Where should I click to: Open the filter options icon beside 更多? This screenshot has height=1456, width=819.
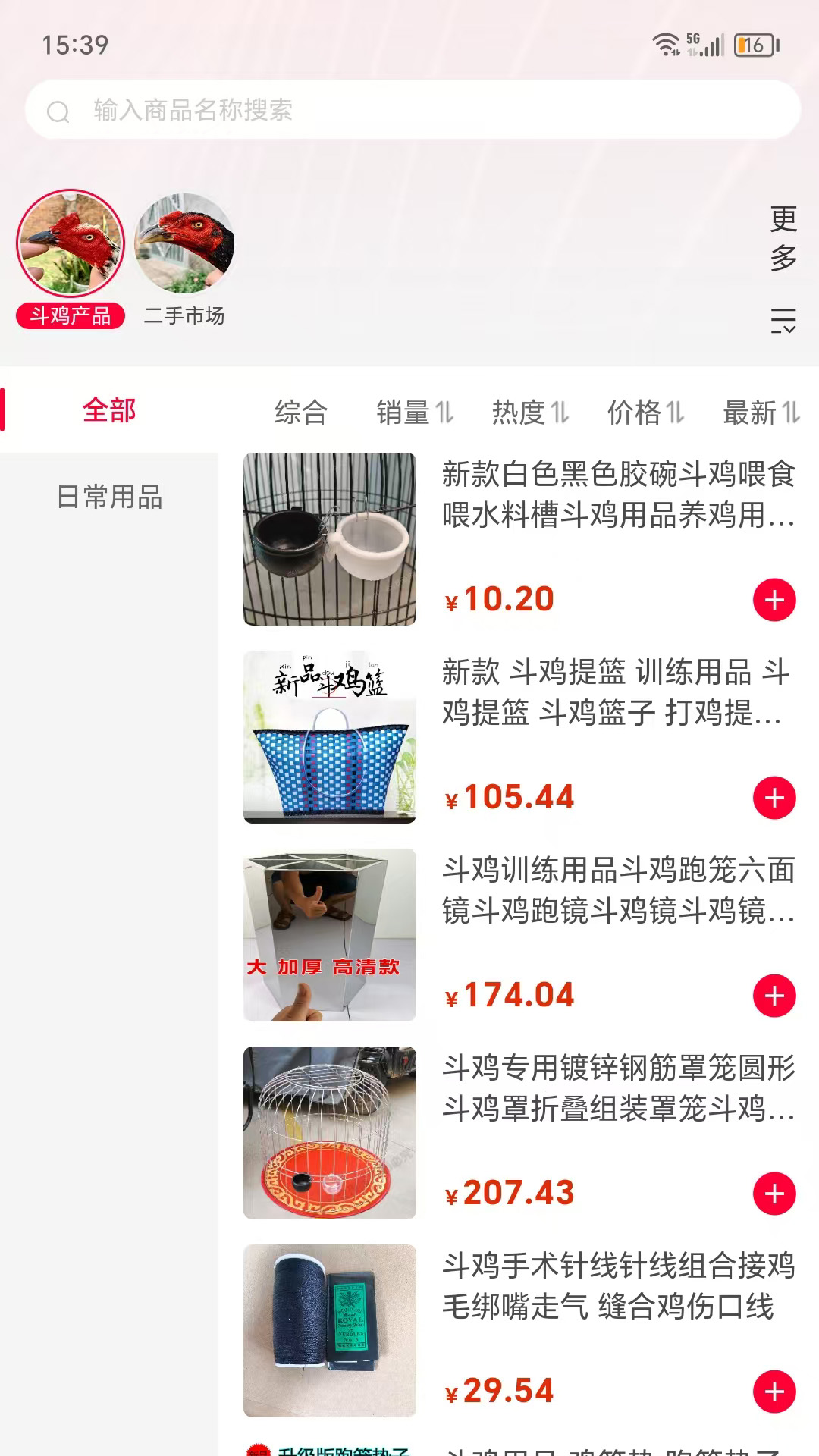tap(782, 318)
